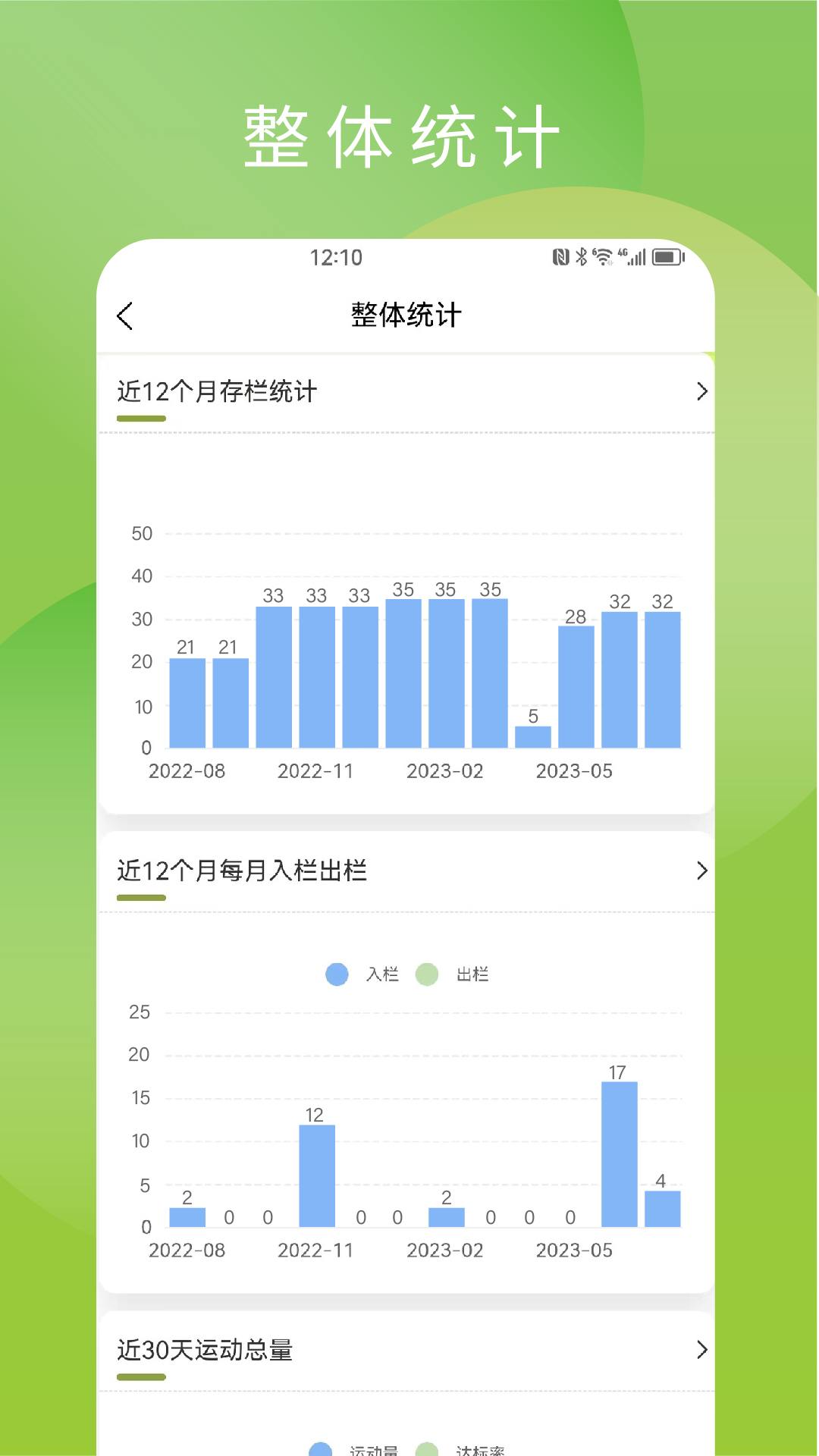
Task: Tap the battery icon in the status bar
Action: pos(670,257)
